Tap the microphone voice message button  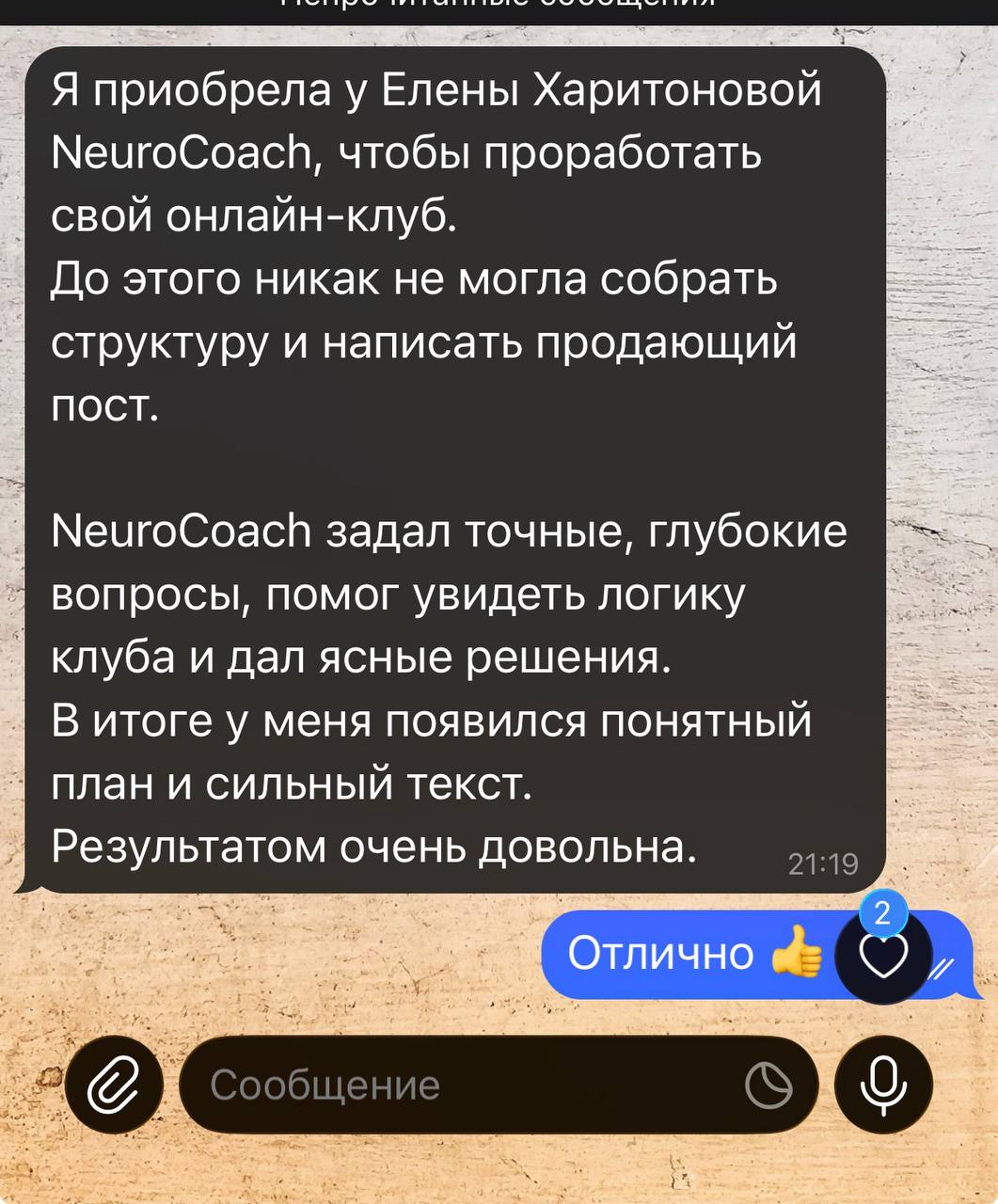click(x=883, y=1085)
